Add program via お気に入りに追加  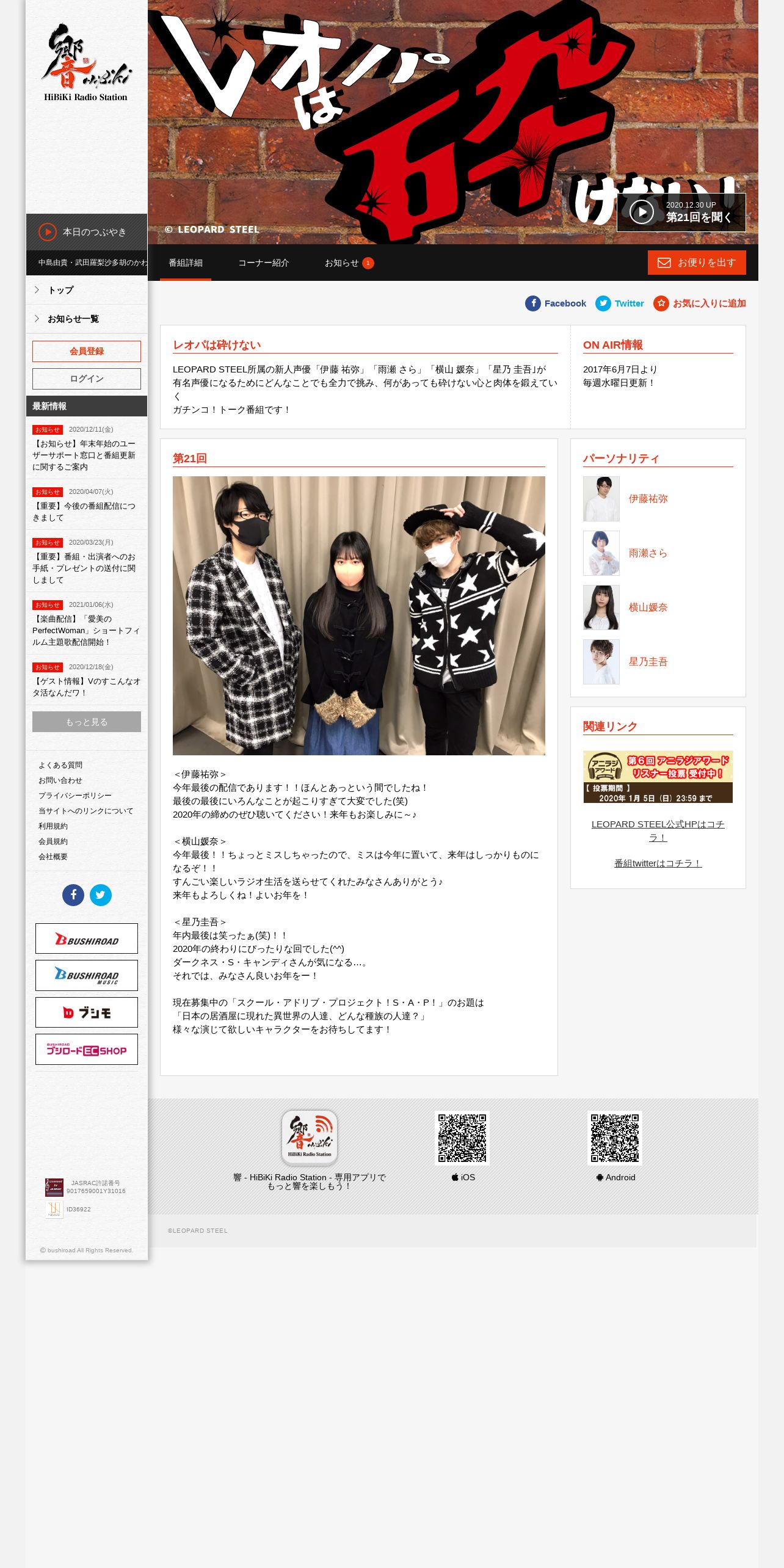(700, 303)
